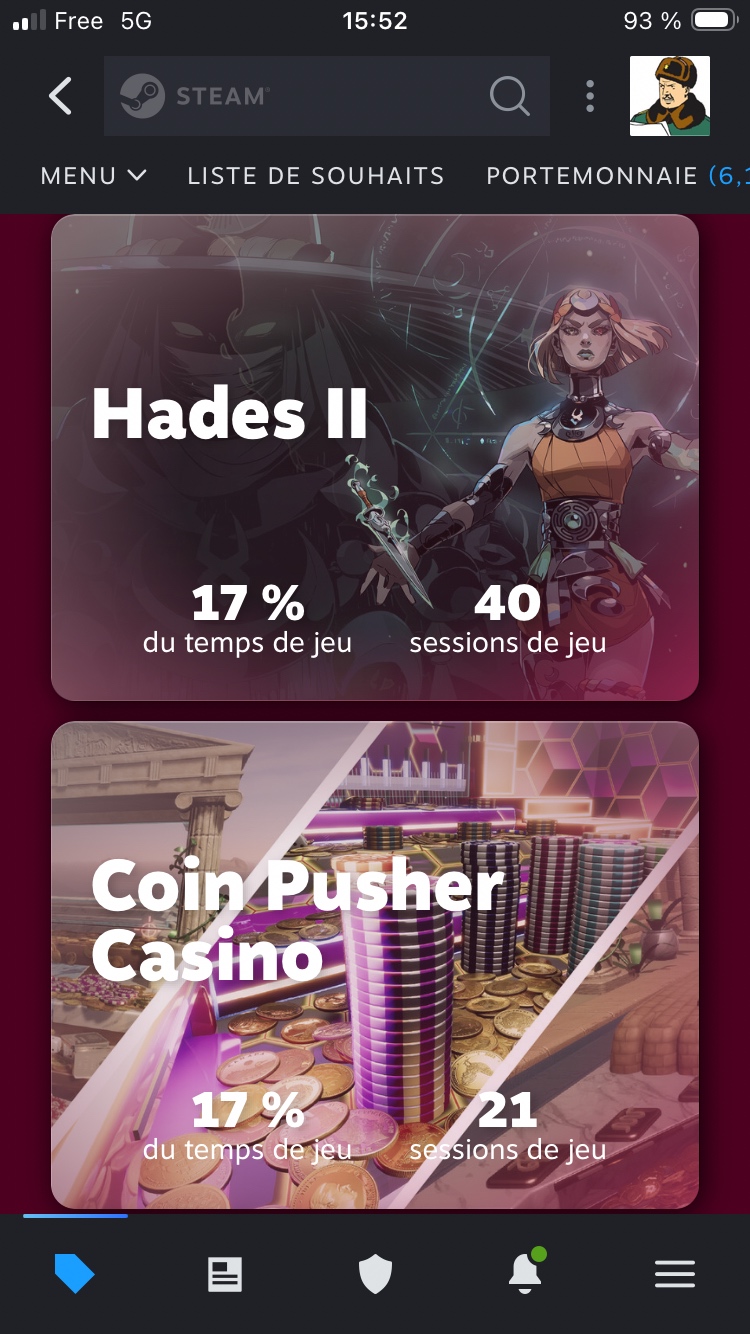Switch to the store tag tab

pyautogui.click(x=75, y=1274)
